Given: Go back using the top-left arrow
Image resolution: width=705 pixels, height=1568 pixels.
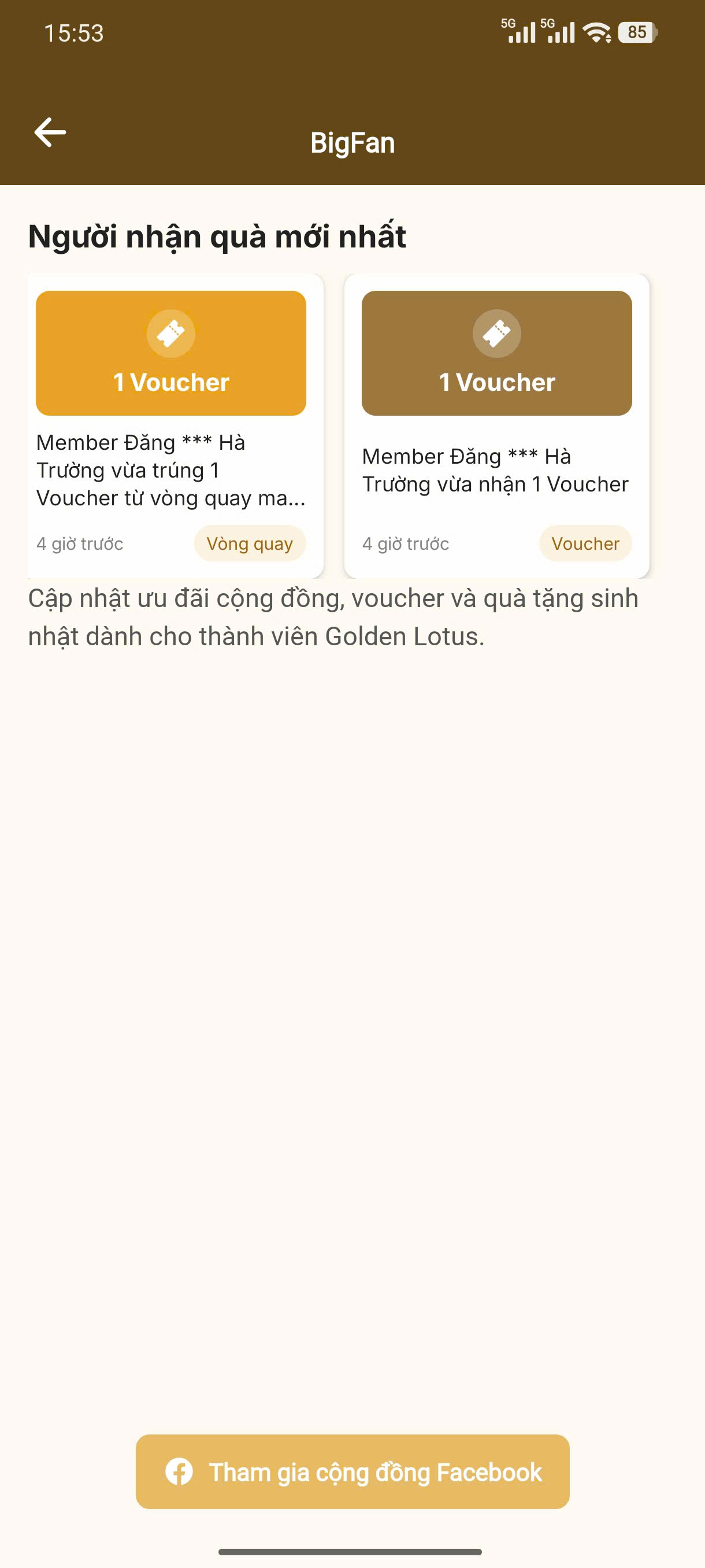Looking at the screenshot, I should [50, 133].
